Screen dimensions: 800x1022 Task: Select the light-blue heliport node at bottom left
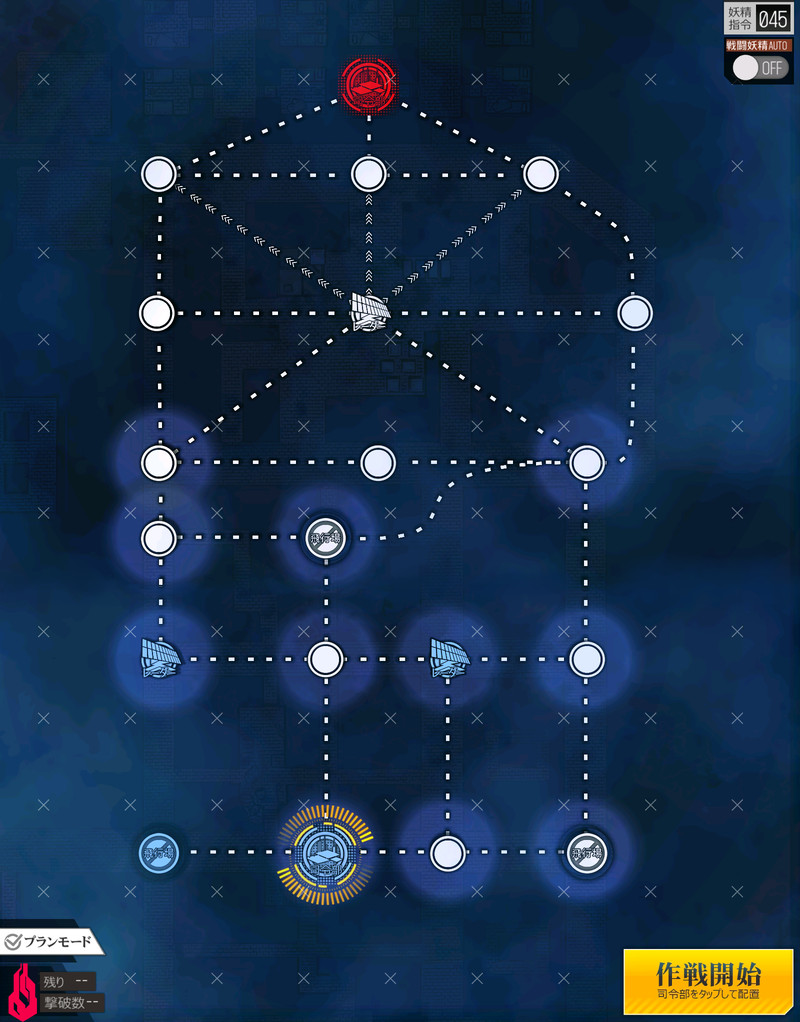click(x=159, y=853)
